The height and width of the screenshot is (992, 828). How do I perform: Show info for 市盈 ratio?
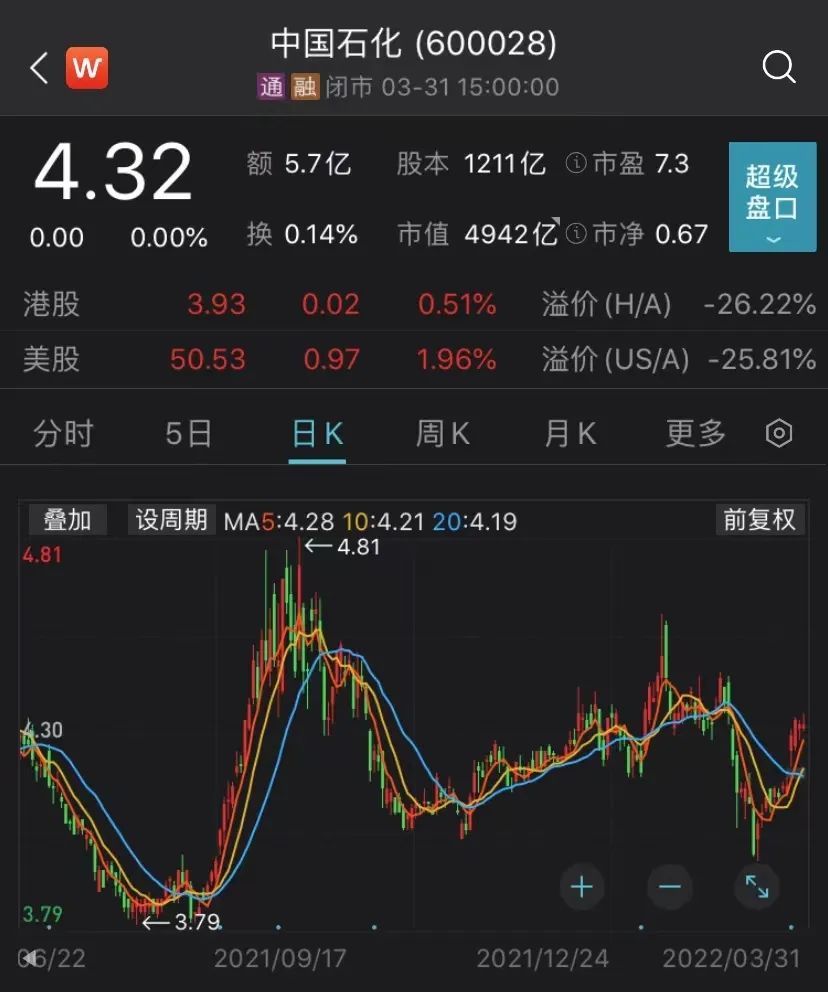point(576,164)
